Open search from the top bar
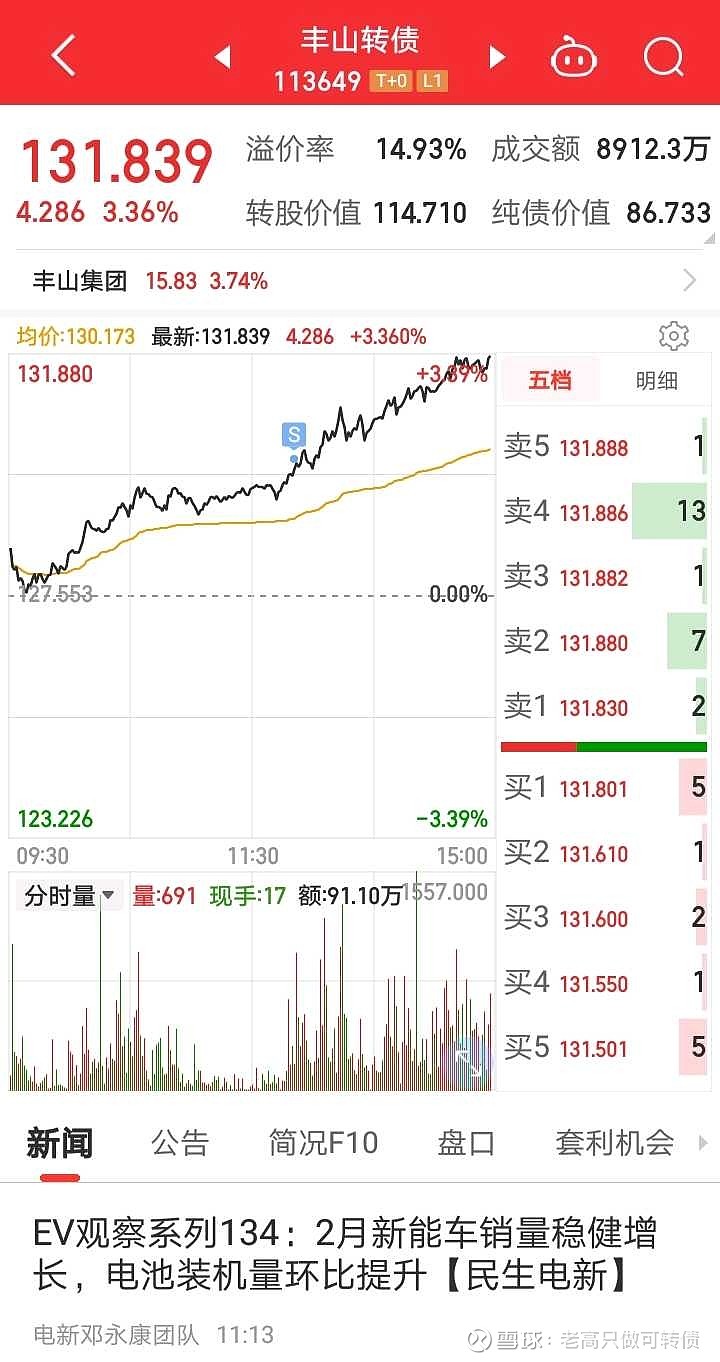 point(664,56)
